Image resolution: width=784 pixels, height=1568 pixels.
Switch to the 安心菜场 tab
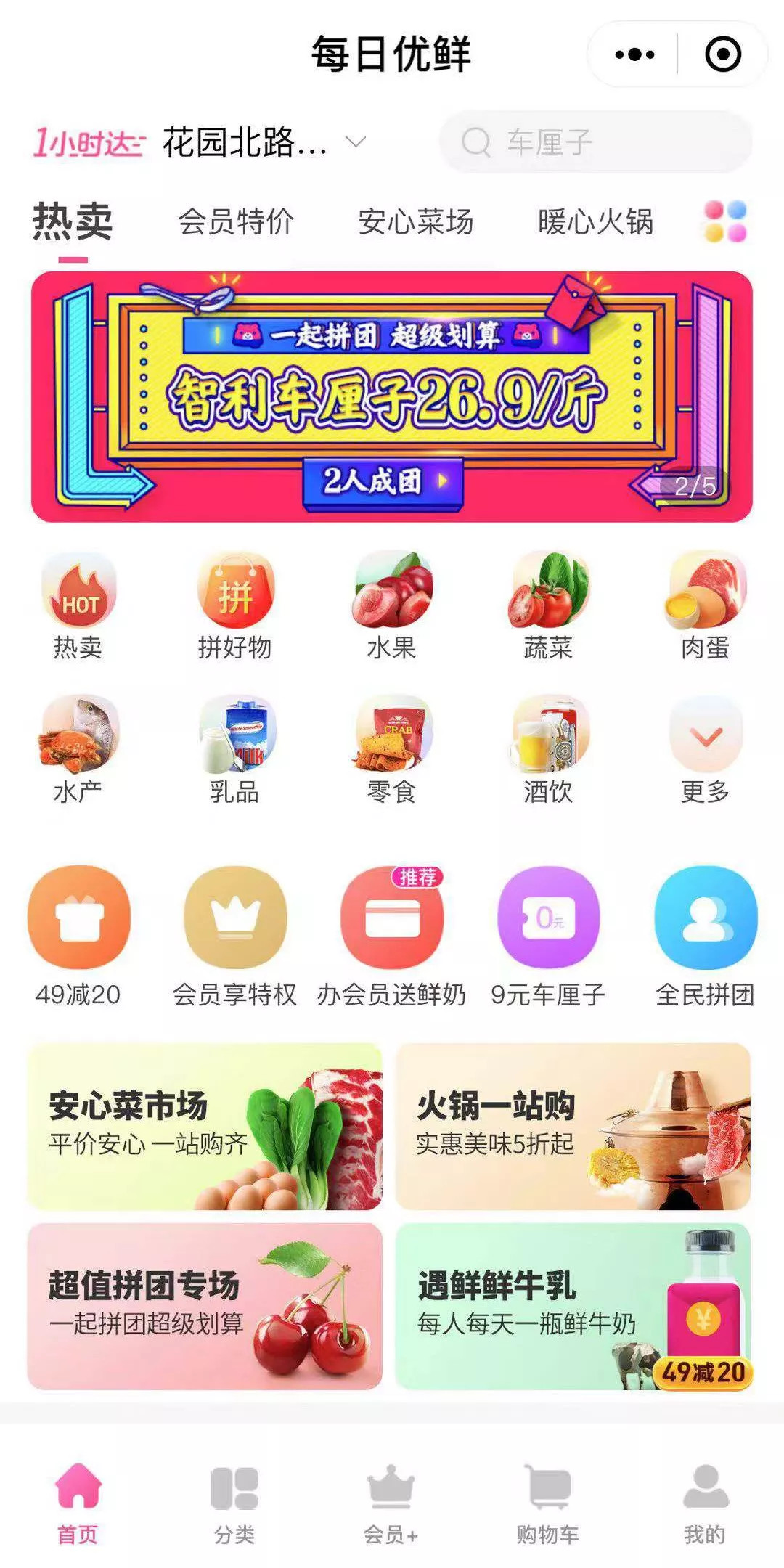(x=416, y=221)
